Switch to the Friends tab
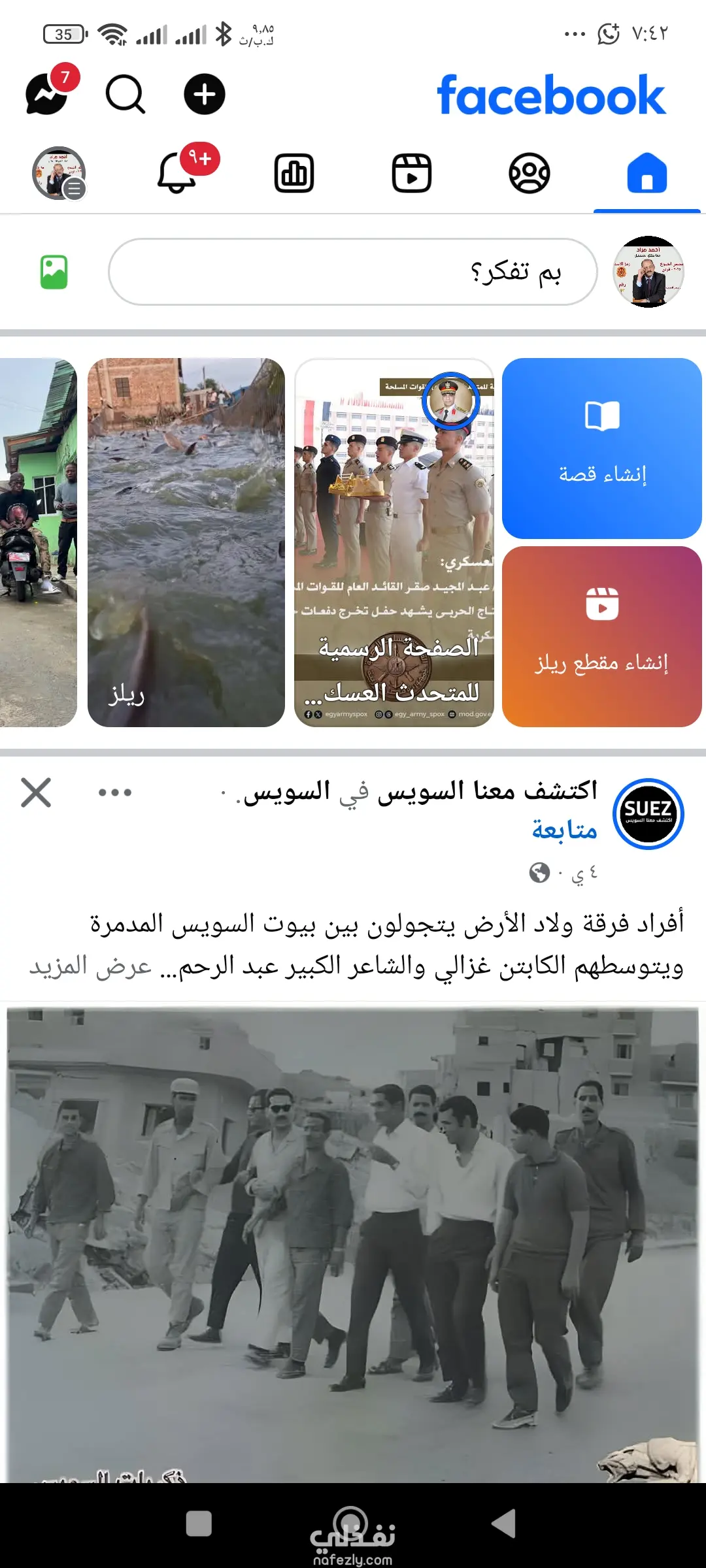706x1568 pixels. click(x=529, y=174)
